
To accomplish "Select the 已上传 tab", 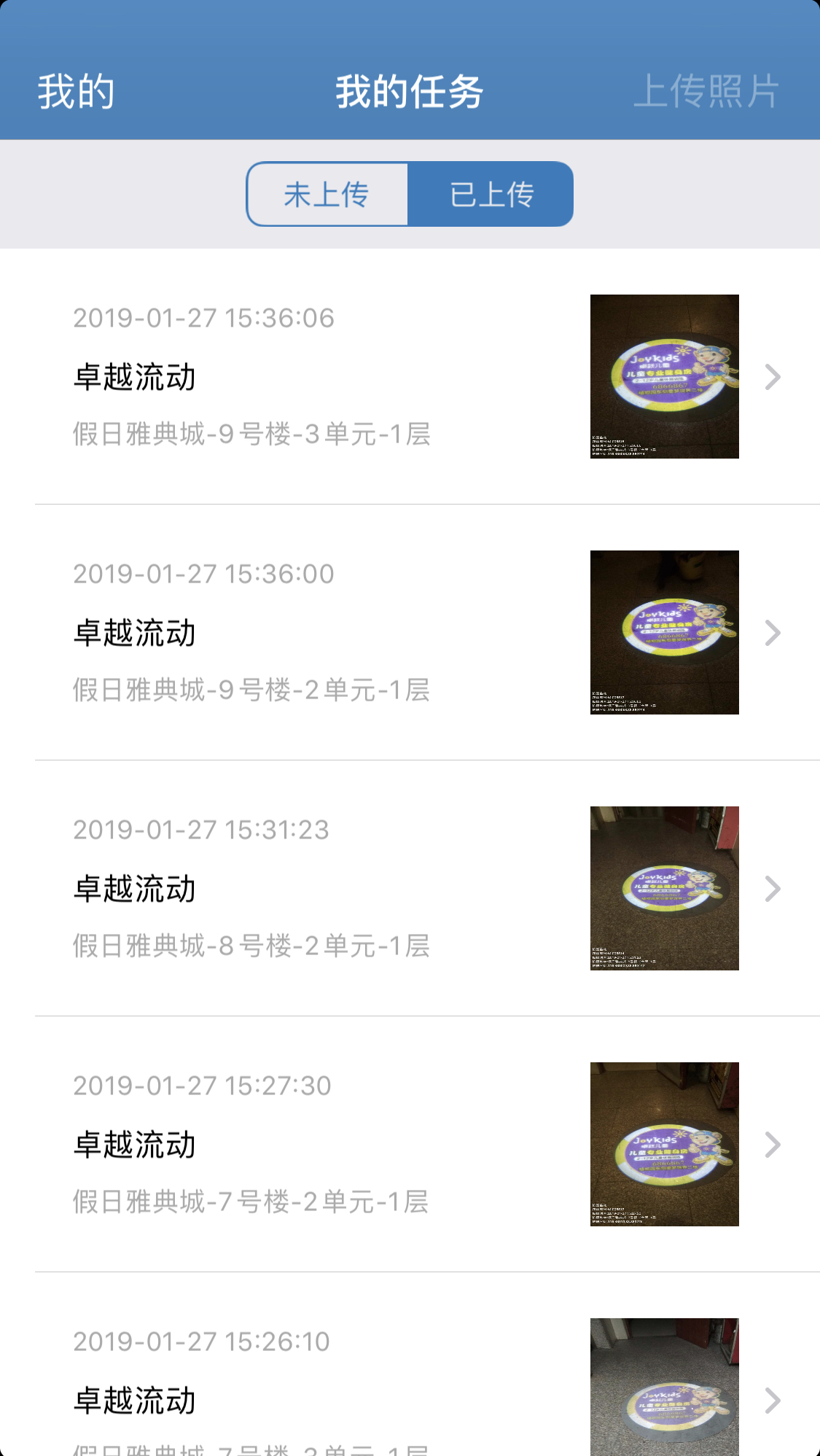I will [491, 194].
